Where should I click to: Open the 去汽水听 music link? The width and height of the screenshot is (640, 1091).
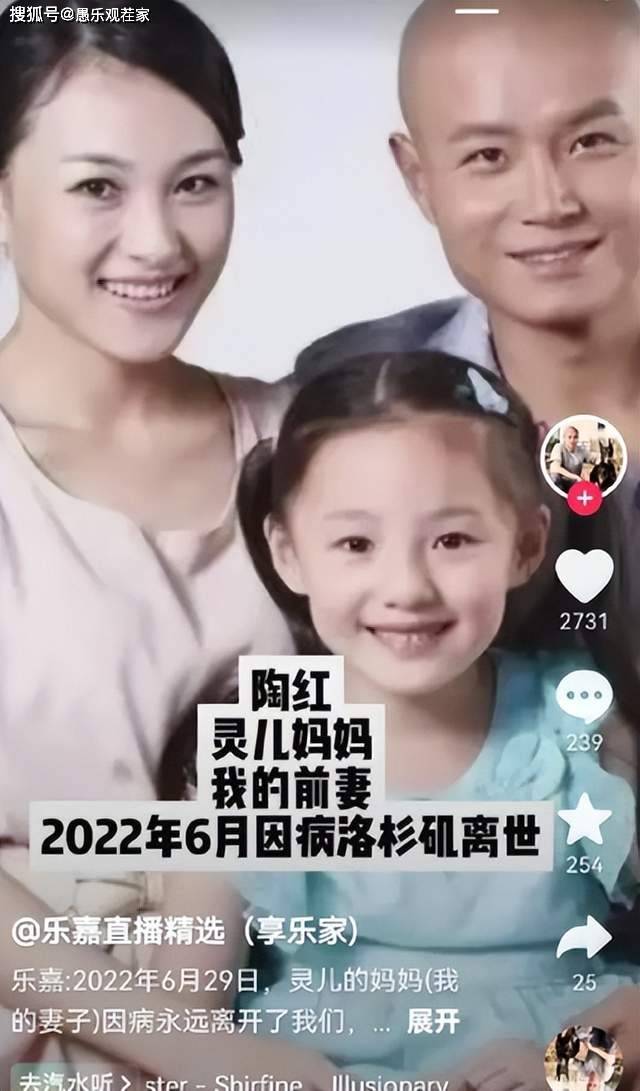70,1081
